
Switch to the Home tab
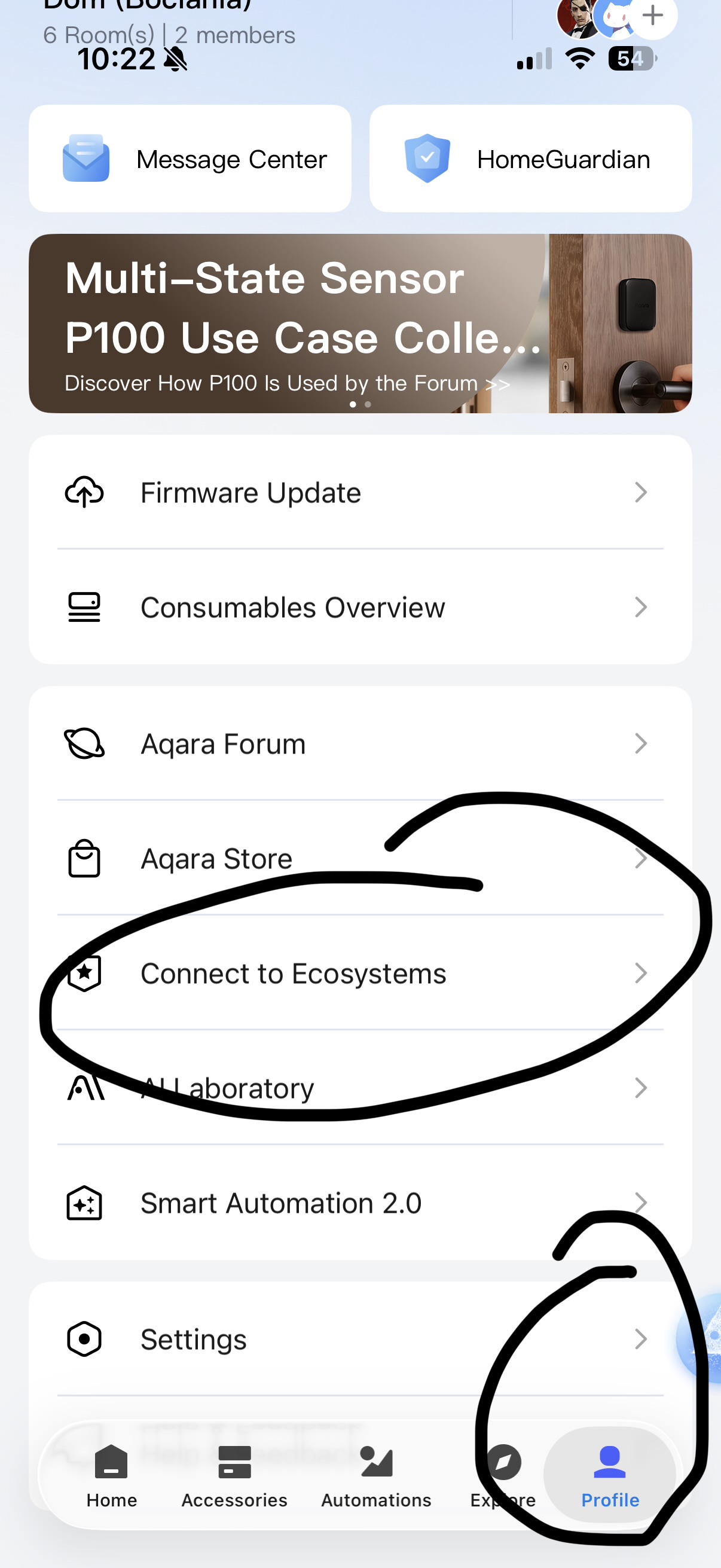click(x=112, y=1474)
